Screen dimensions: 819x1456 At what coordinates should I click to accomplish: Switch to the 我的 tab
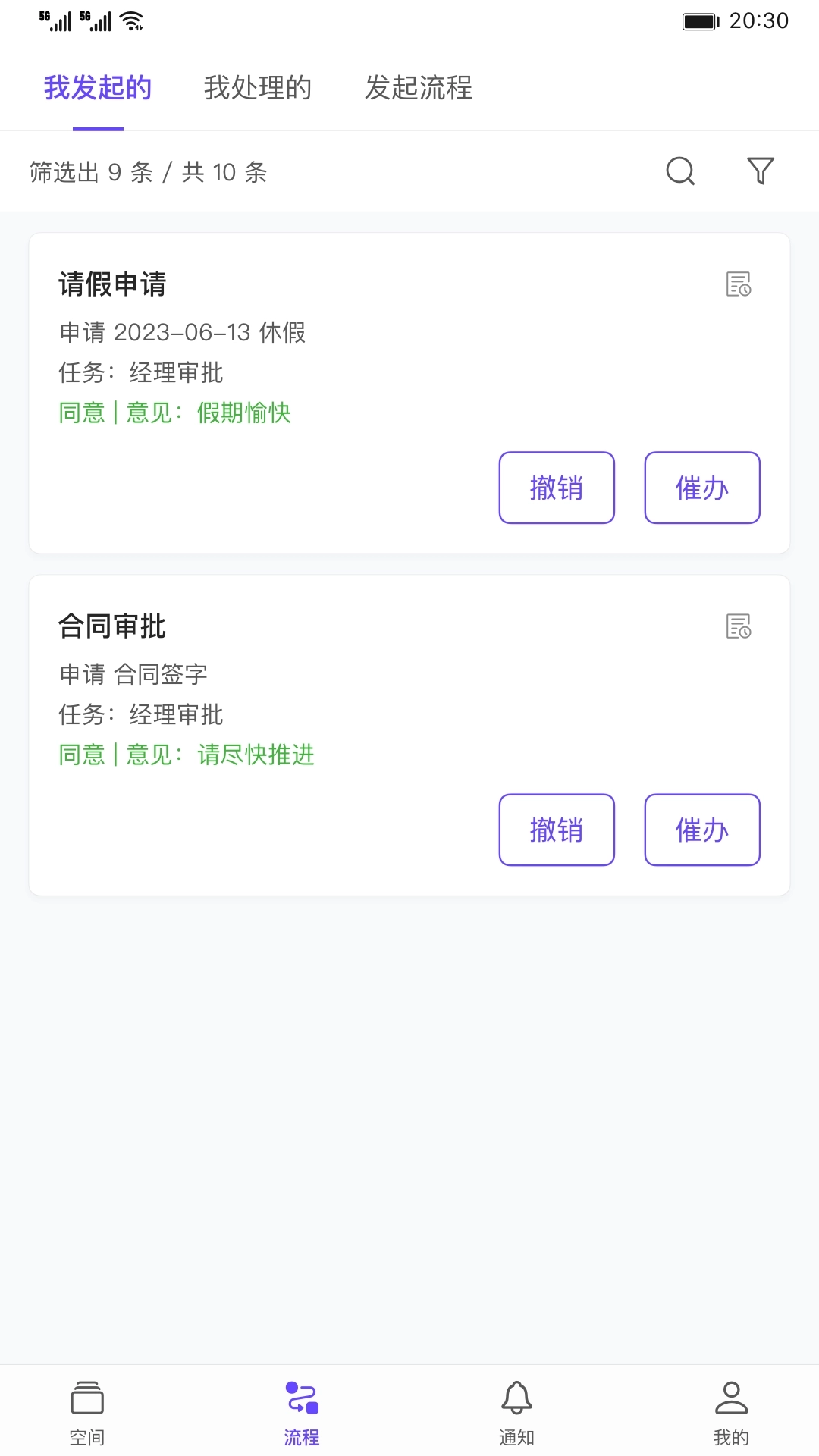pos(731,1411)
